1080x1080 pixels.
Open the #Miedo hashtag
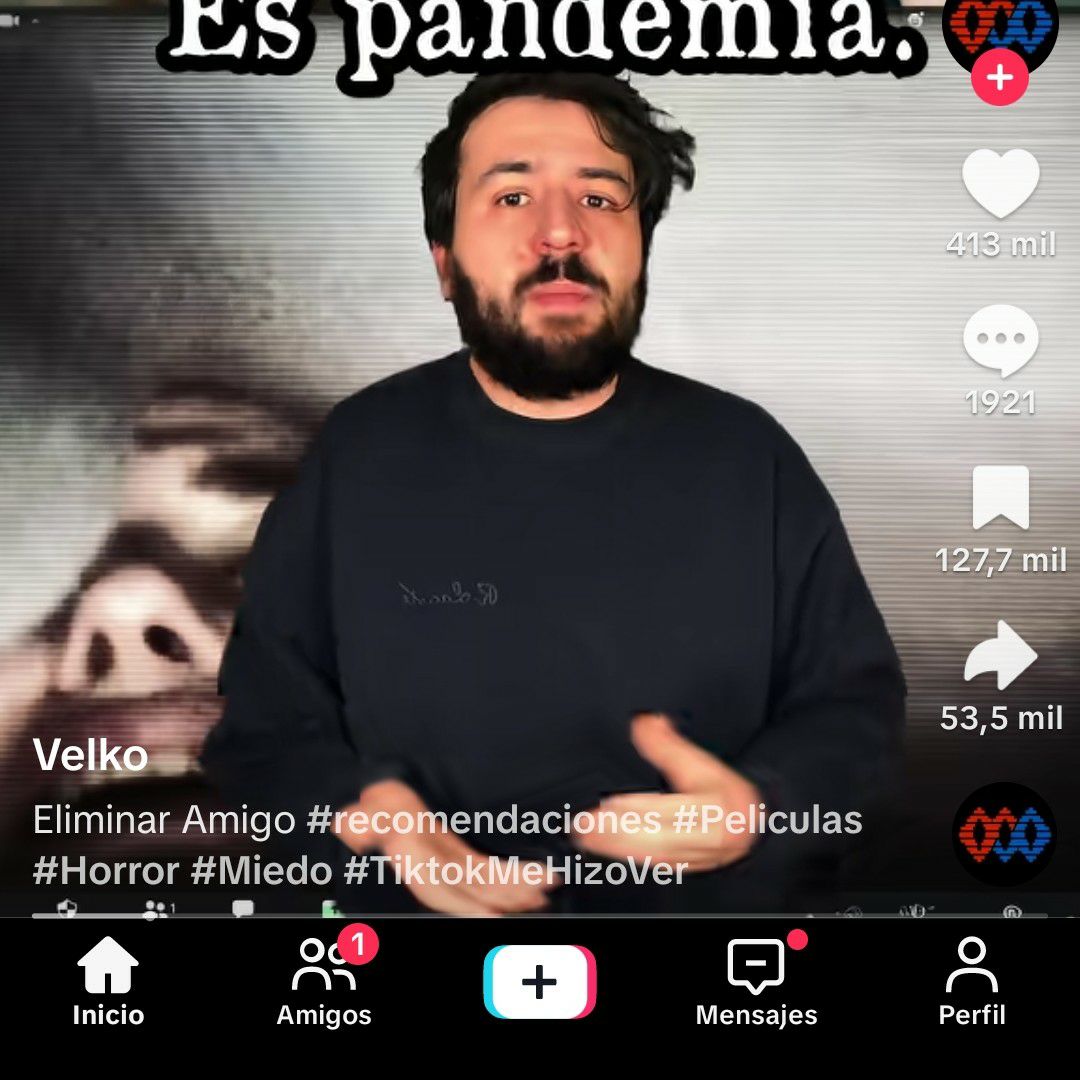pyautogui.click(x=261, y=870)
